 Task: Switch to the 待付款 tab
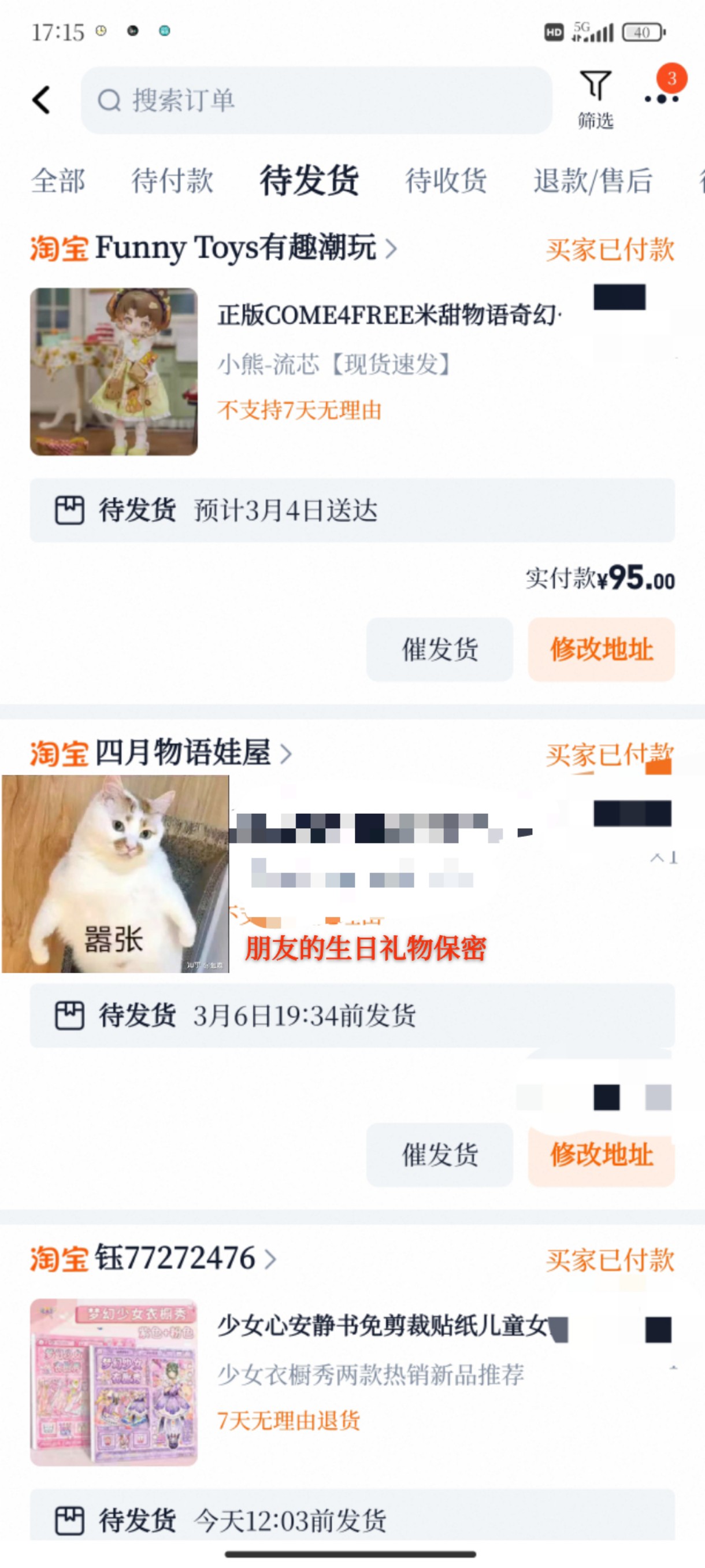(x=172, y=181)
